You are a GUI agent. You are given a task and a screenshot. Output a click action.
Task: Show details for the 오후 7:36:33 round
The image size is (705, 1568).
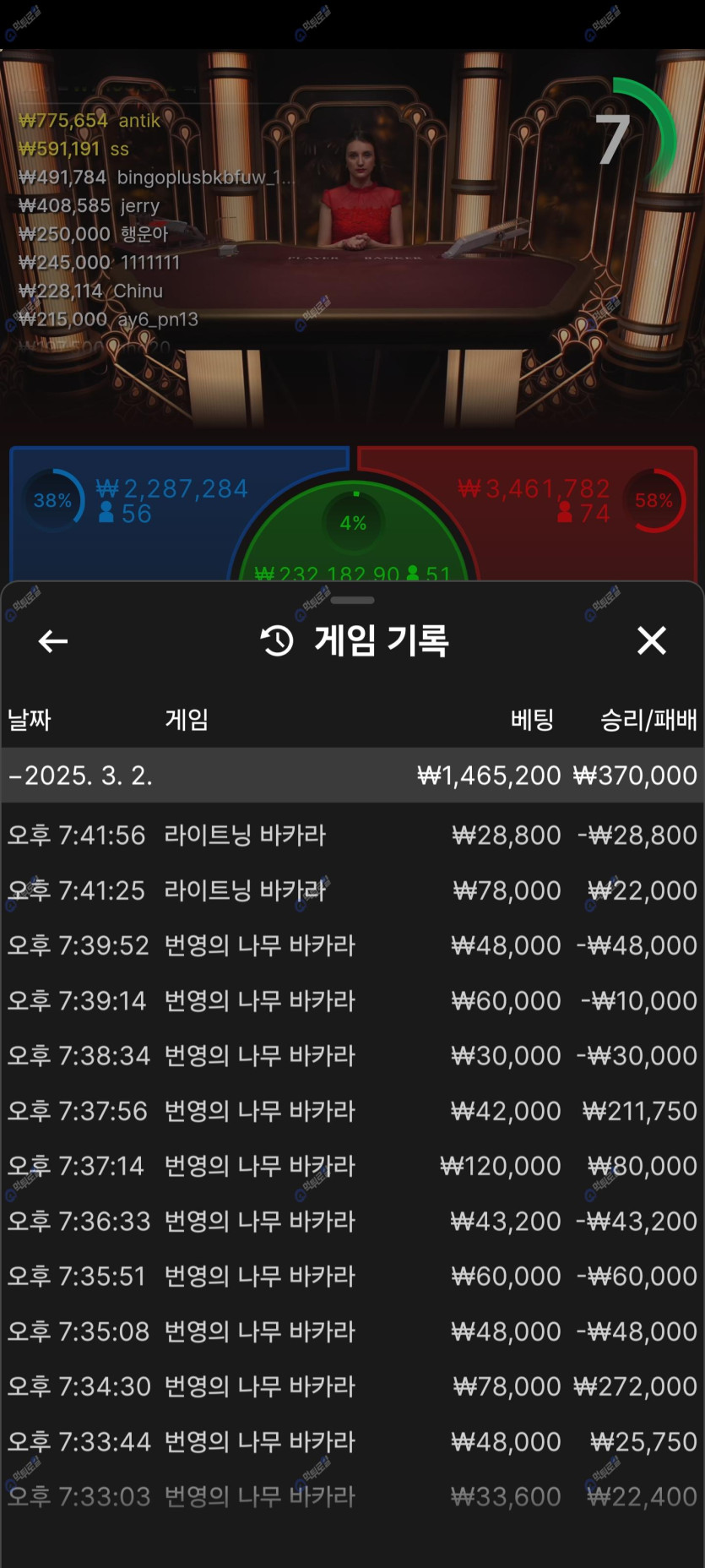tap(352, 1222)
